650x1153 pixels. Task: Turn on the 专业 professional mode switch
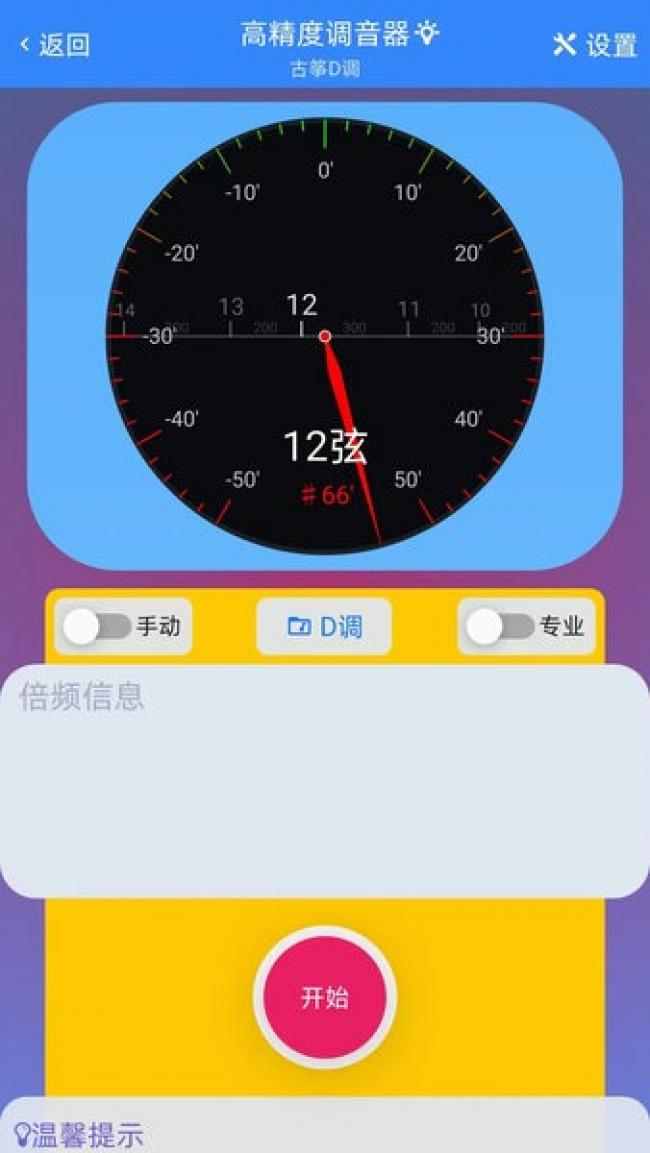(x=500, y=627)
